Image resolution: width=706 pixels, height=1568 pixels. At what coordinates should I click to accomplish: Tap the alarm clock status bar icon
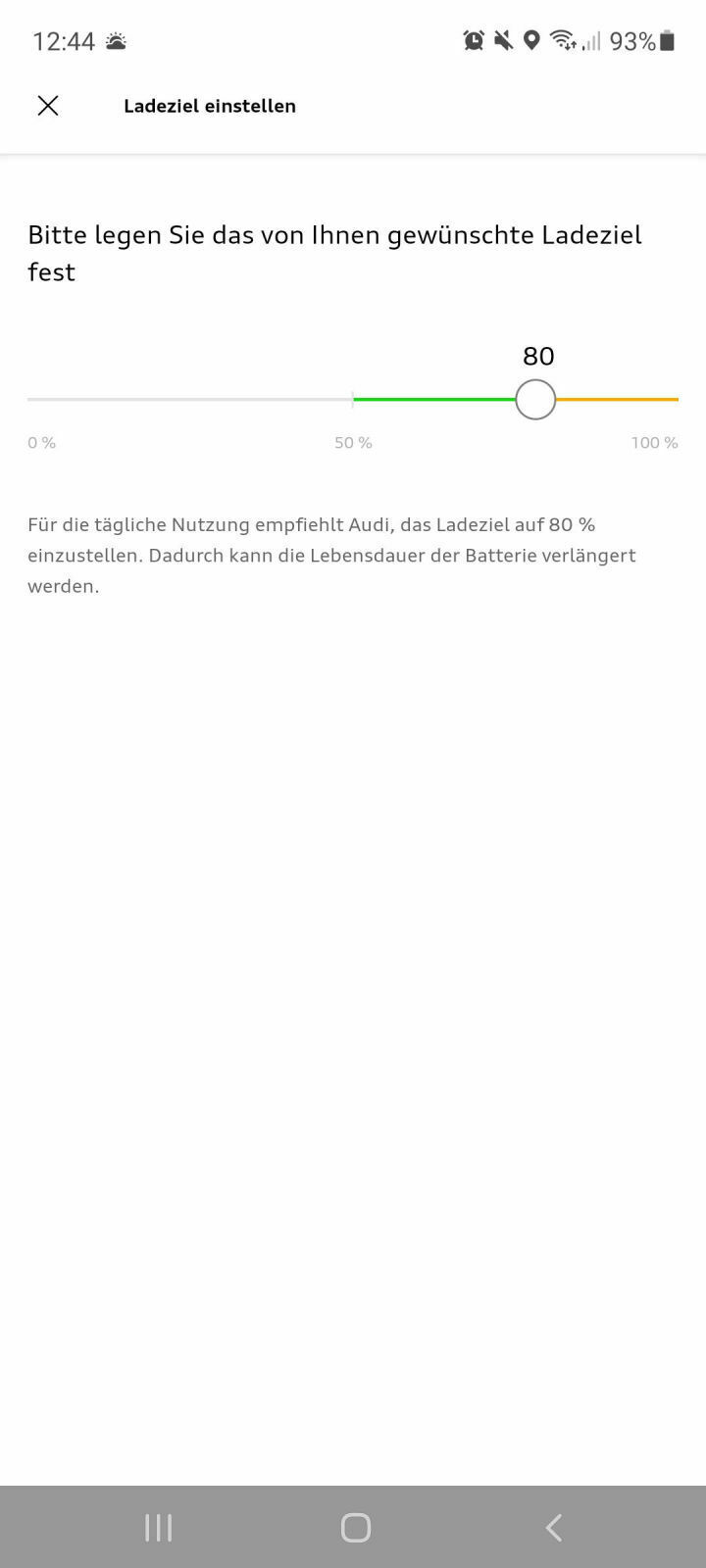[473, 41]
